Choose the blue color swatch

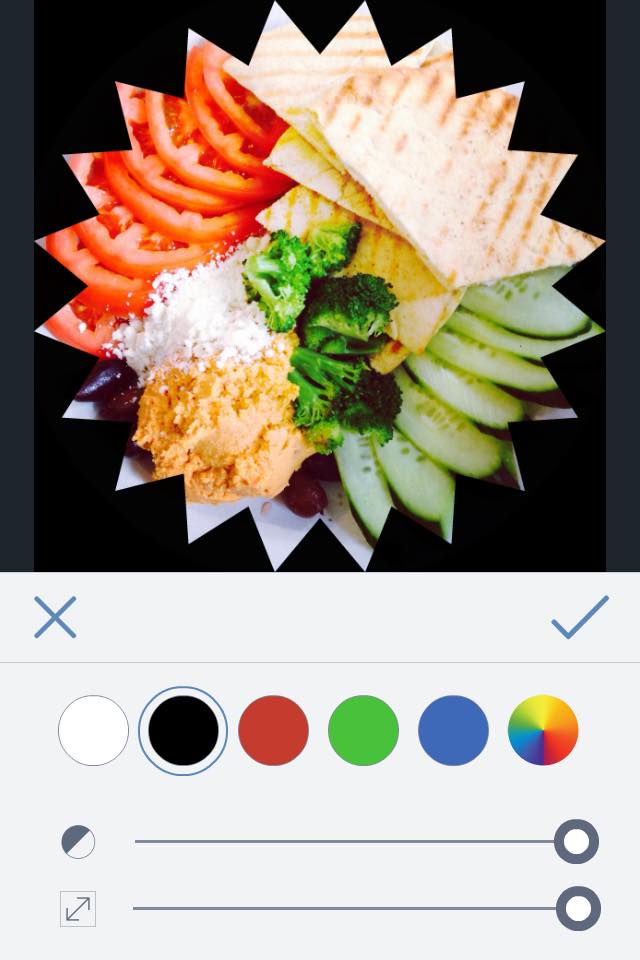453,731
